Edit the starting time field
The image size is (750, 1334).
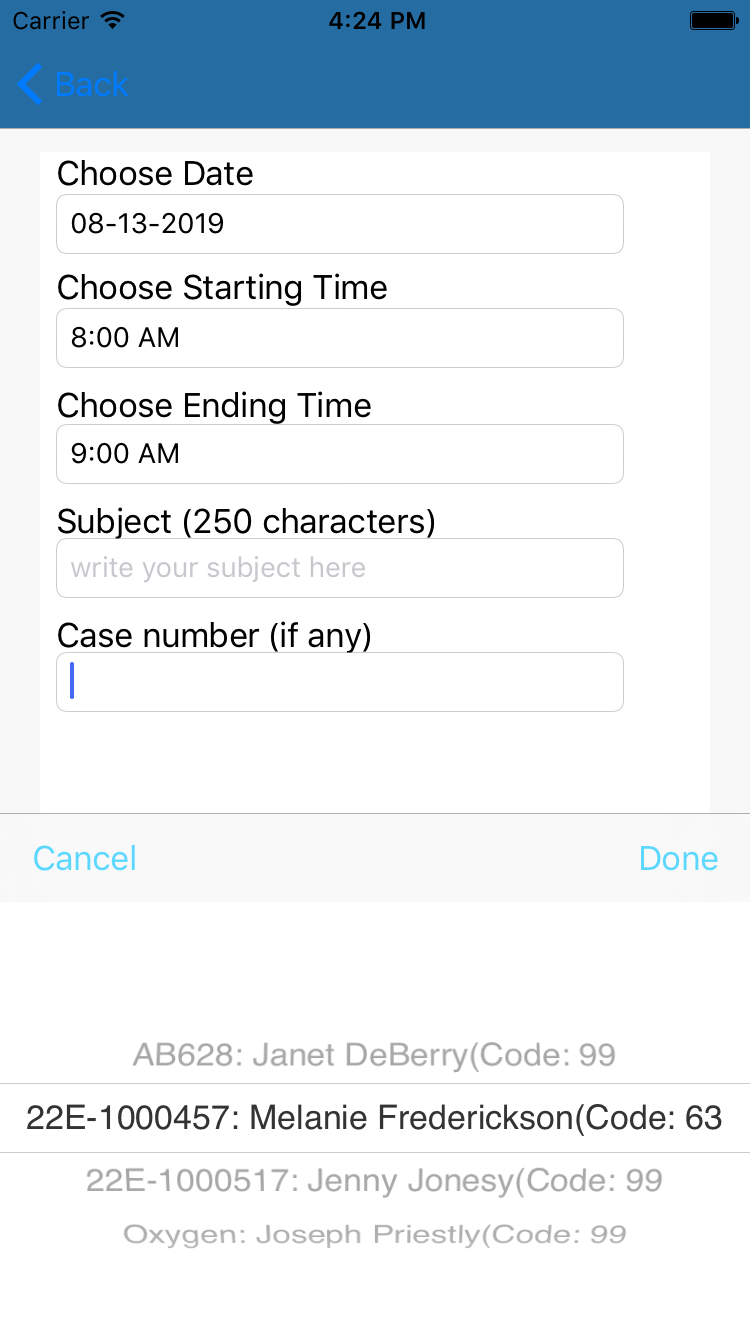click(340, 338)
